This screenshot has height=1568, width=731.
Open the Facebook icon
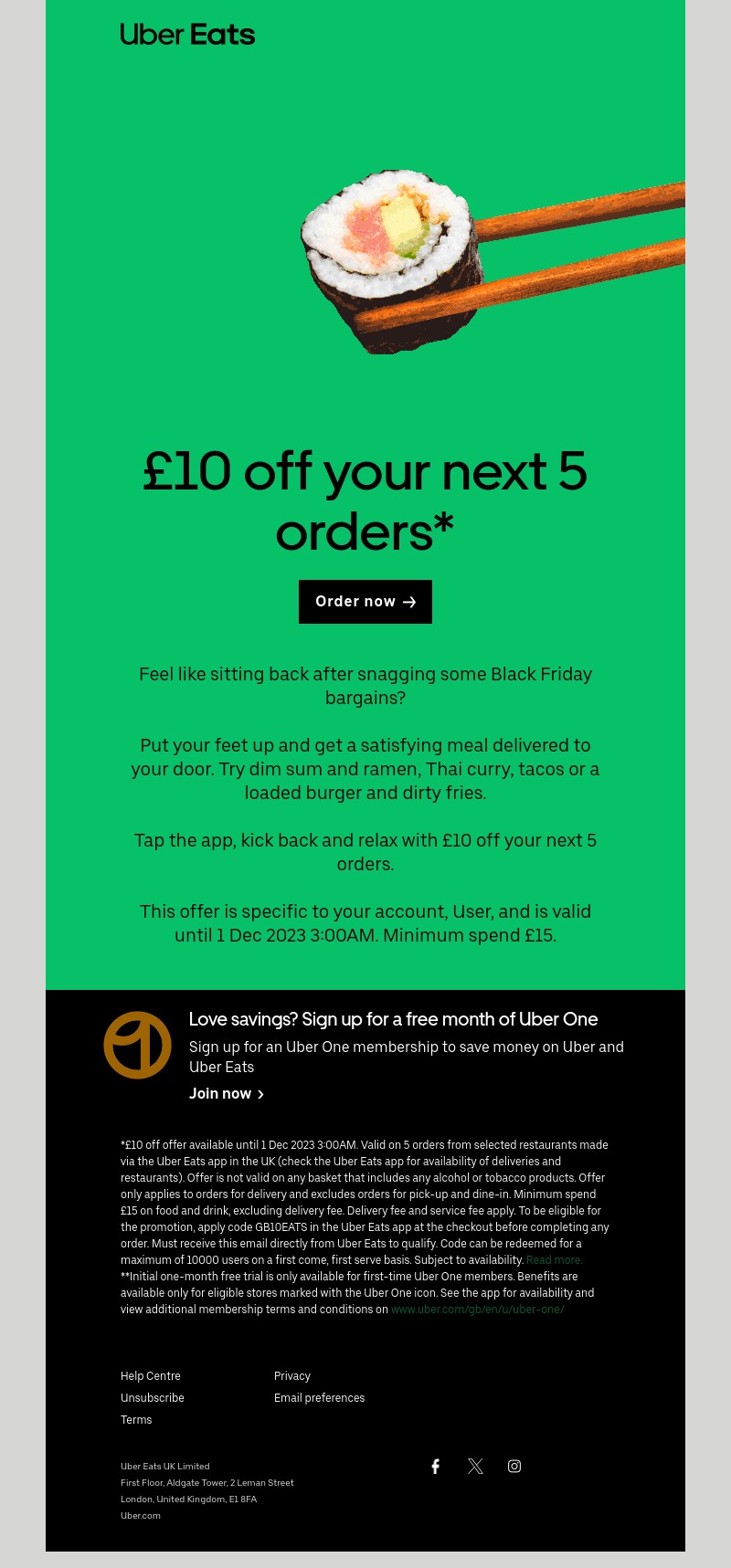[436, 1467]
